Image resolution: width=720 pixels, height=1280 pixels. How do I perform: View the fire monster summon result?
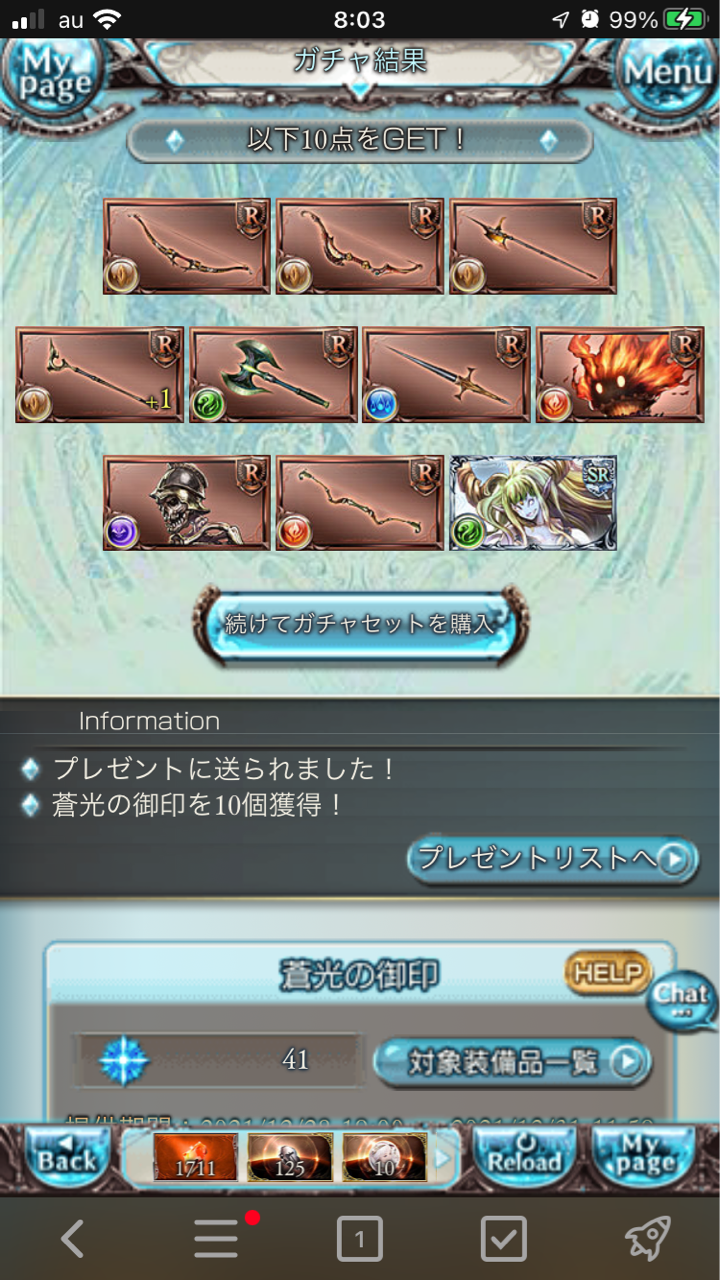pyautogui.click(x=620, y=375)
